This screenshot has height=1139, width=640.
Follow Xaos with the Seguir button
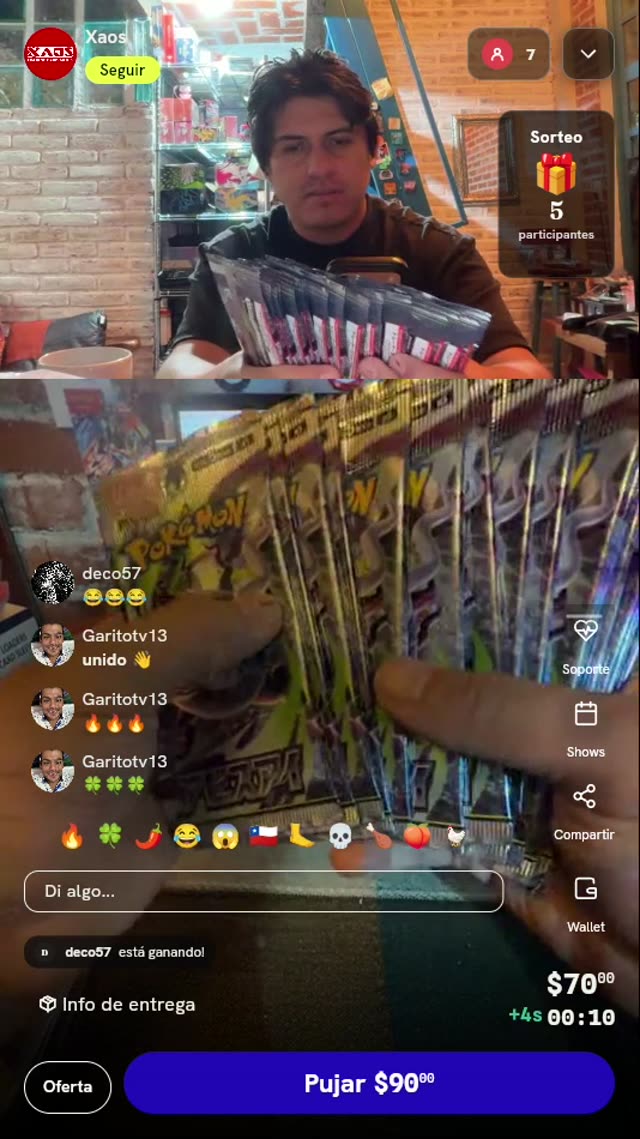122,70
